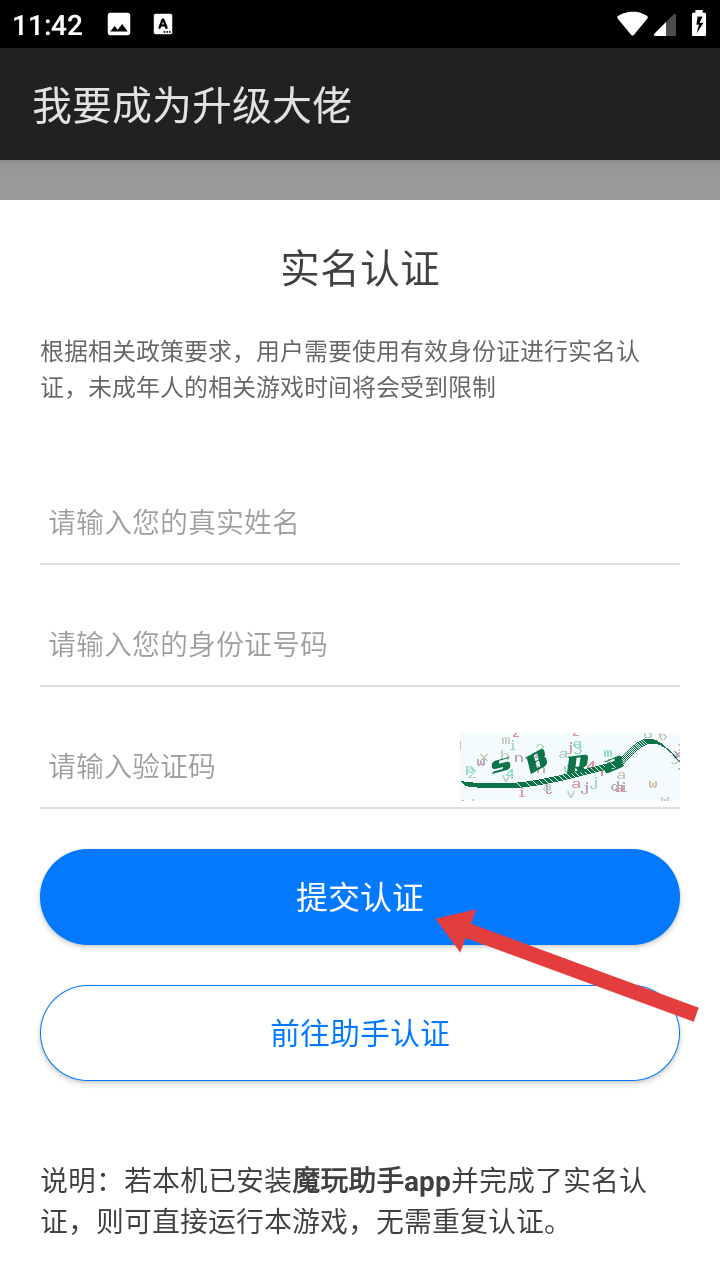Go to 前往助手认证 assistant verification
This screenshot has width=720, height=1280.
360,1033
